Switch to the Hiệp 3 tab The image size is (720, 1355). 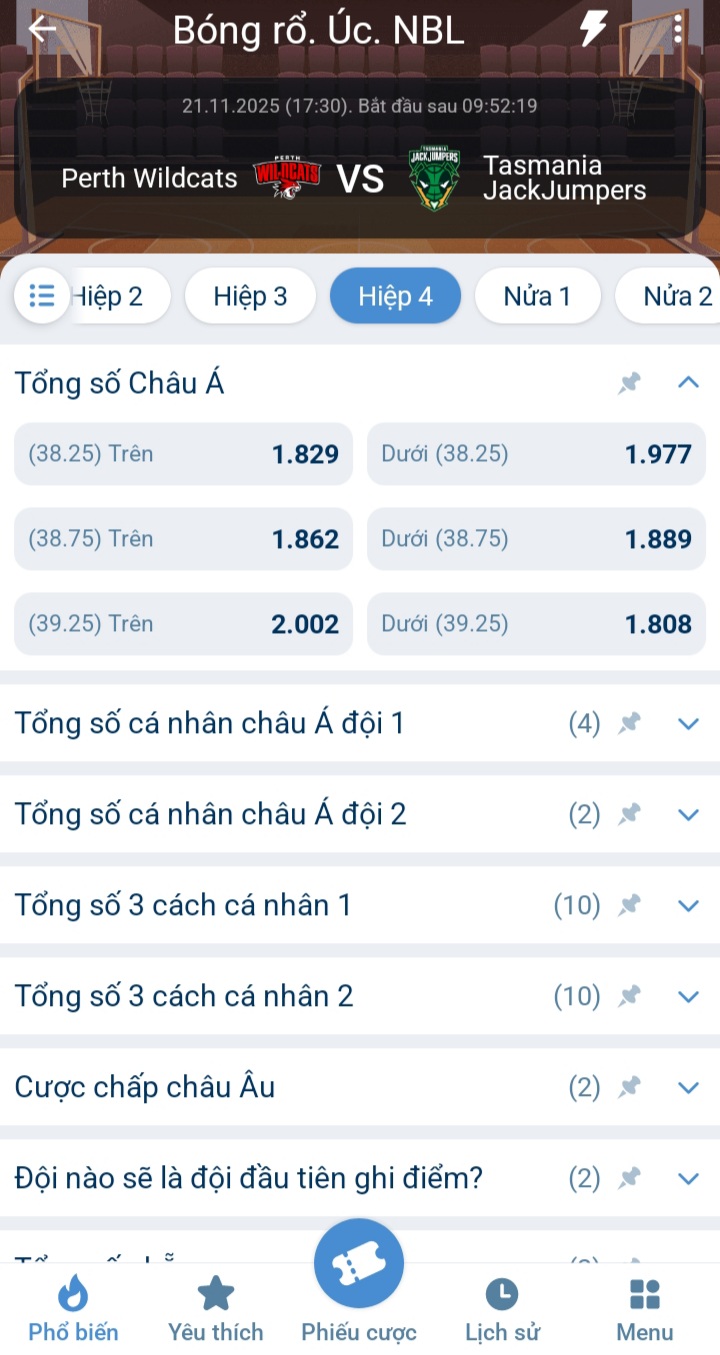coord(250,296)
